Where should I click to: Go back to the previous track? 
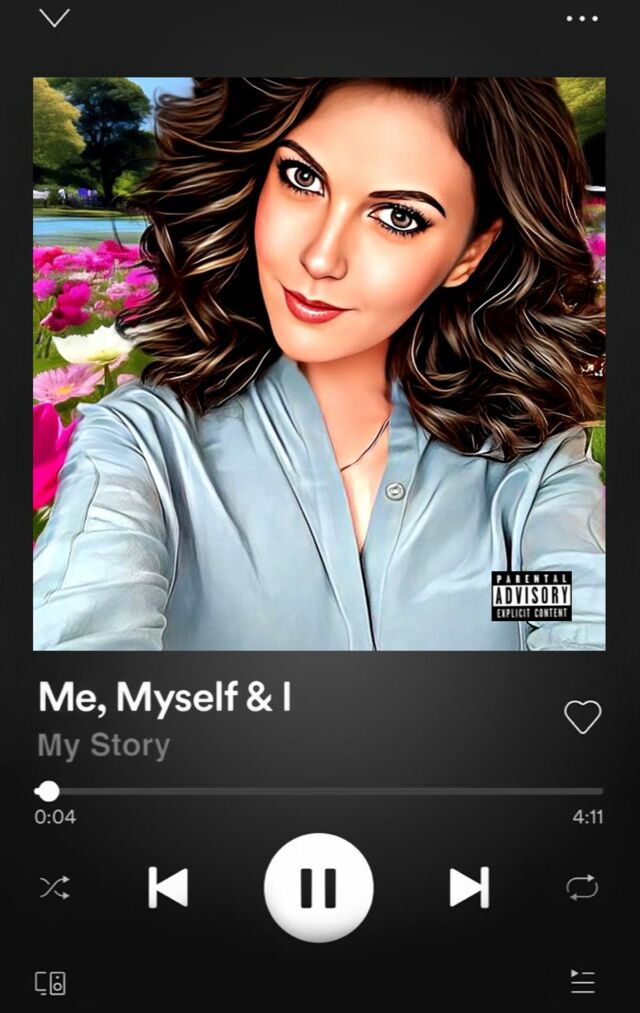point(168,887)
